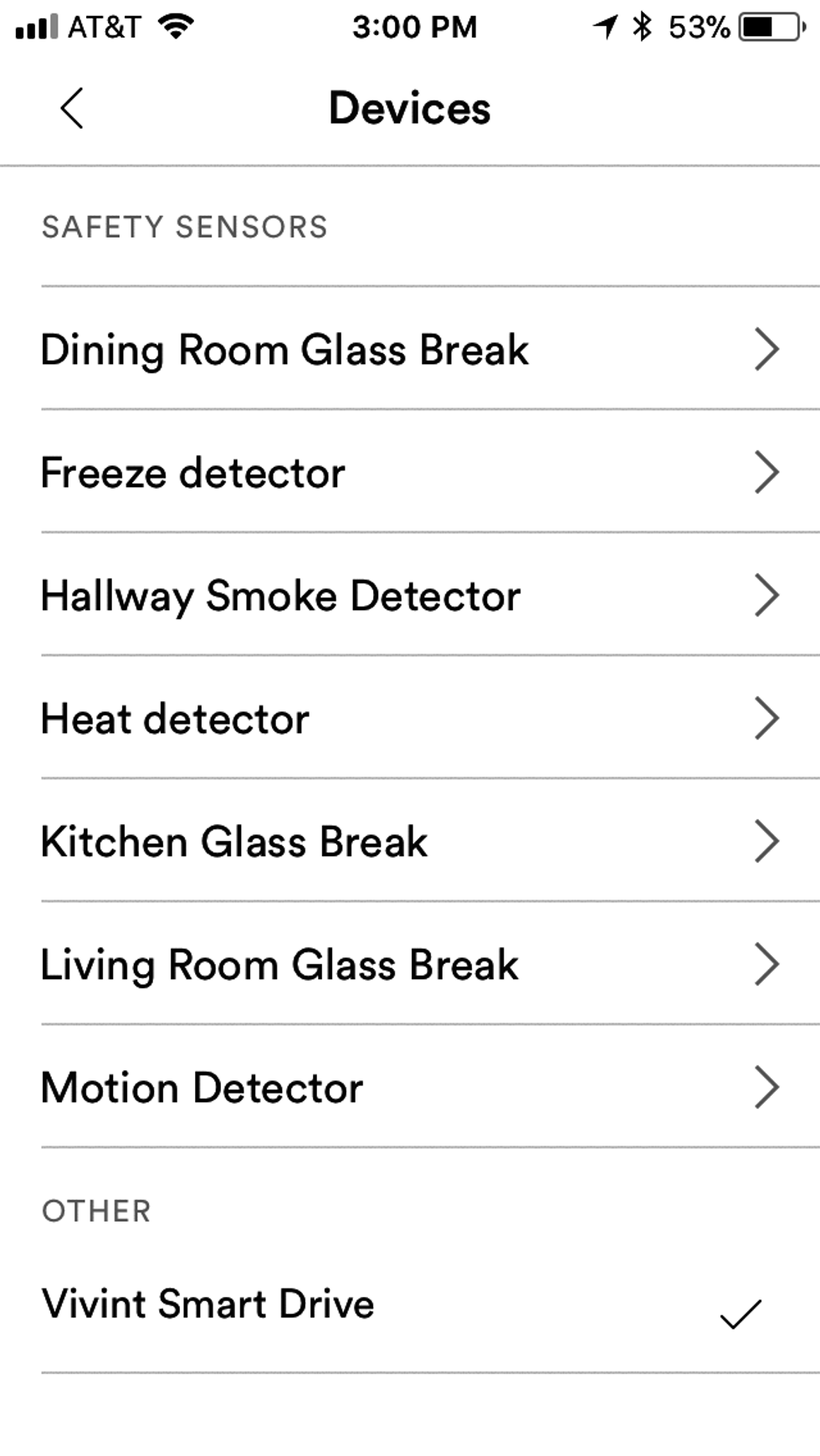Tap the Bluetooth icon in the status bar
The image size is (820, 1456).
(x=643, y=26)
